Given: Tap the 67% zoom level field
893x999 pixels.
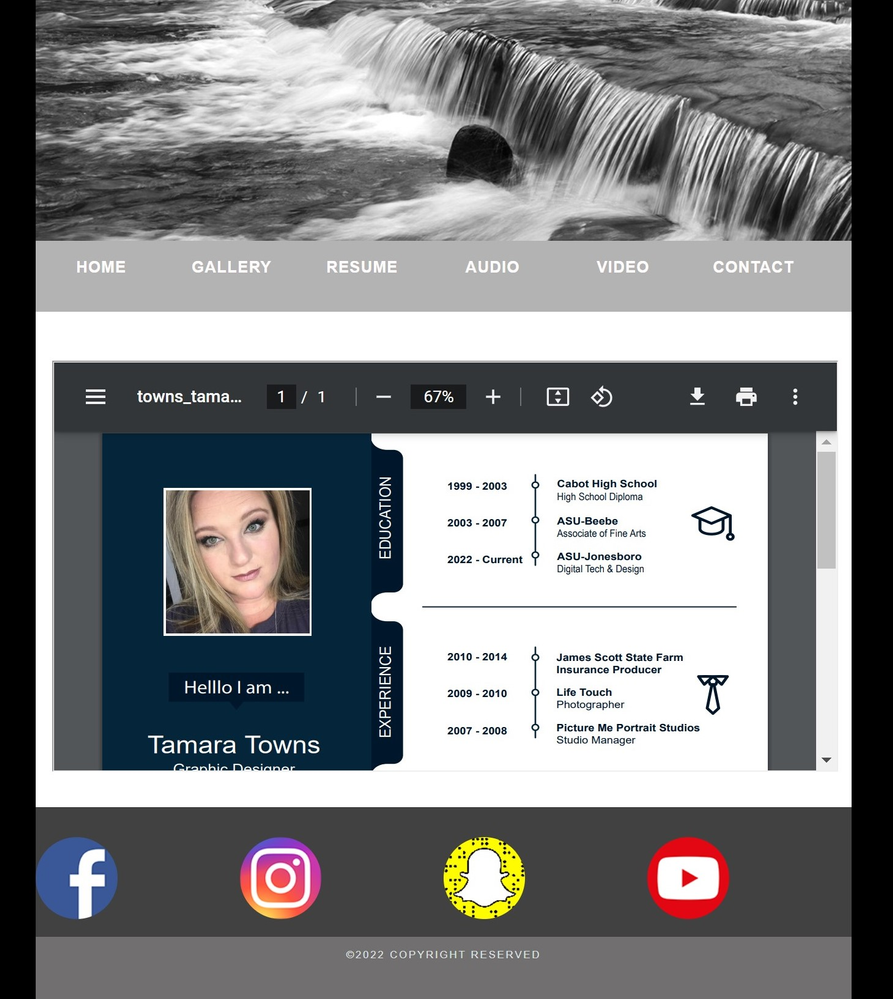Looking at the screenshot, I should 438,397.
